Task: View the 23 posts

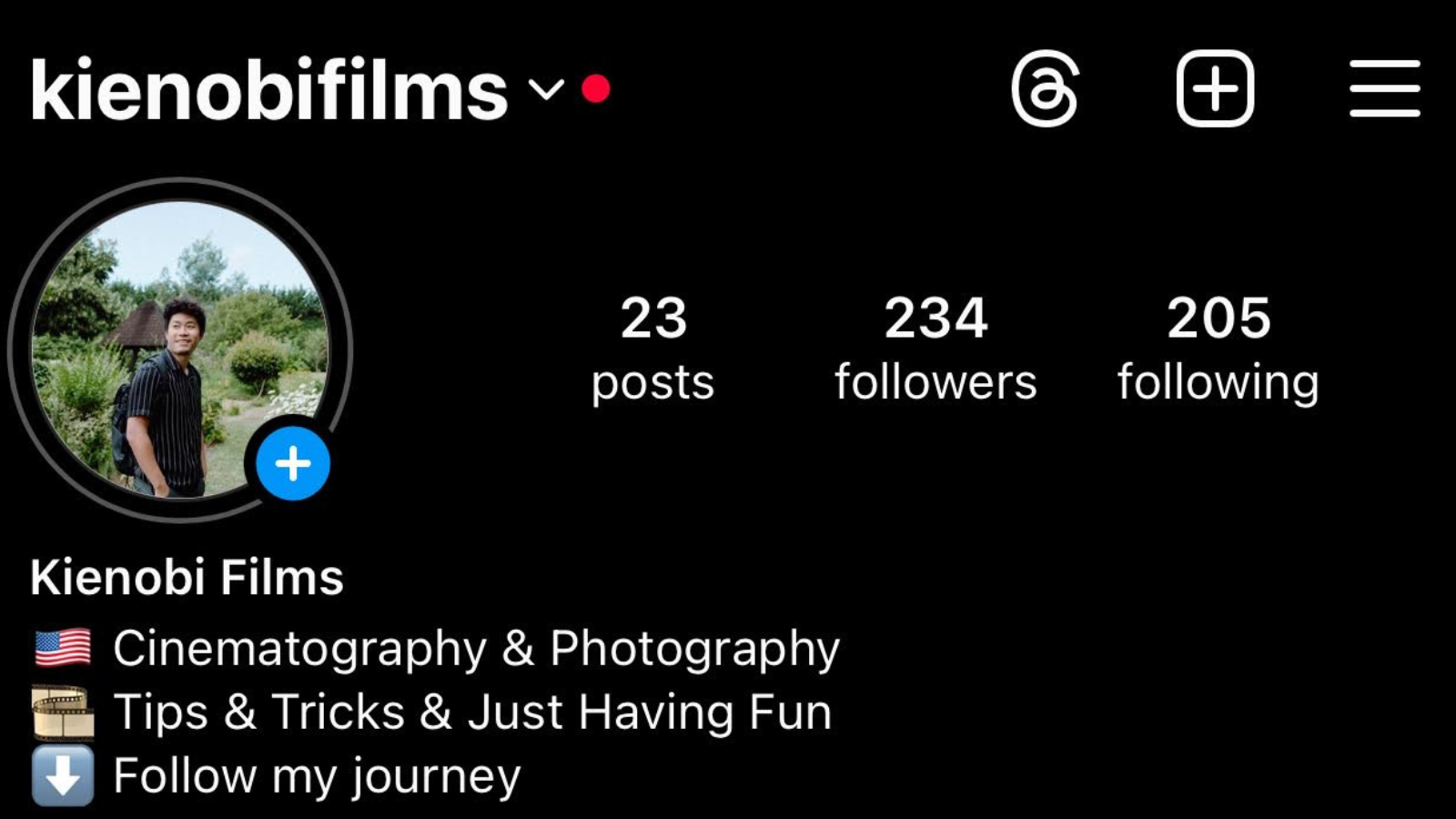Action: pos(652,349)
